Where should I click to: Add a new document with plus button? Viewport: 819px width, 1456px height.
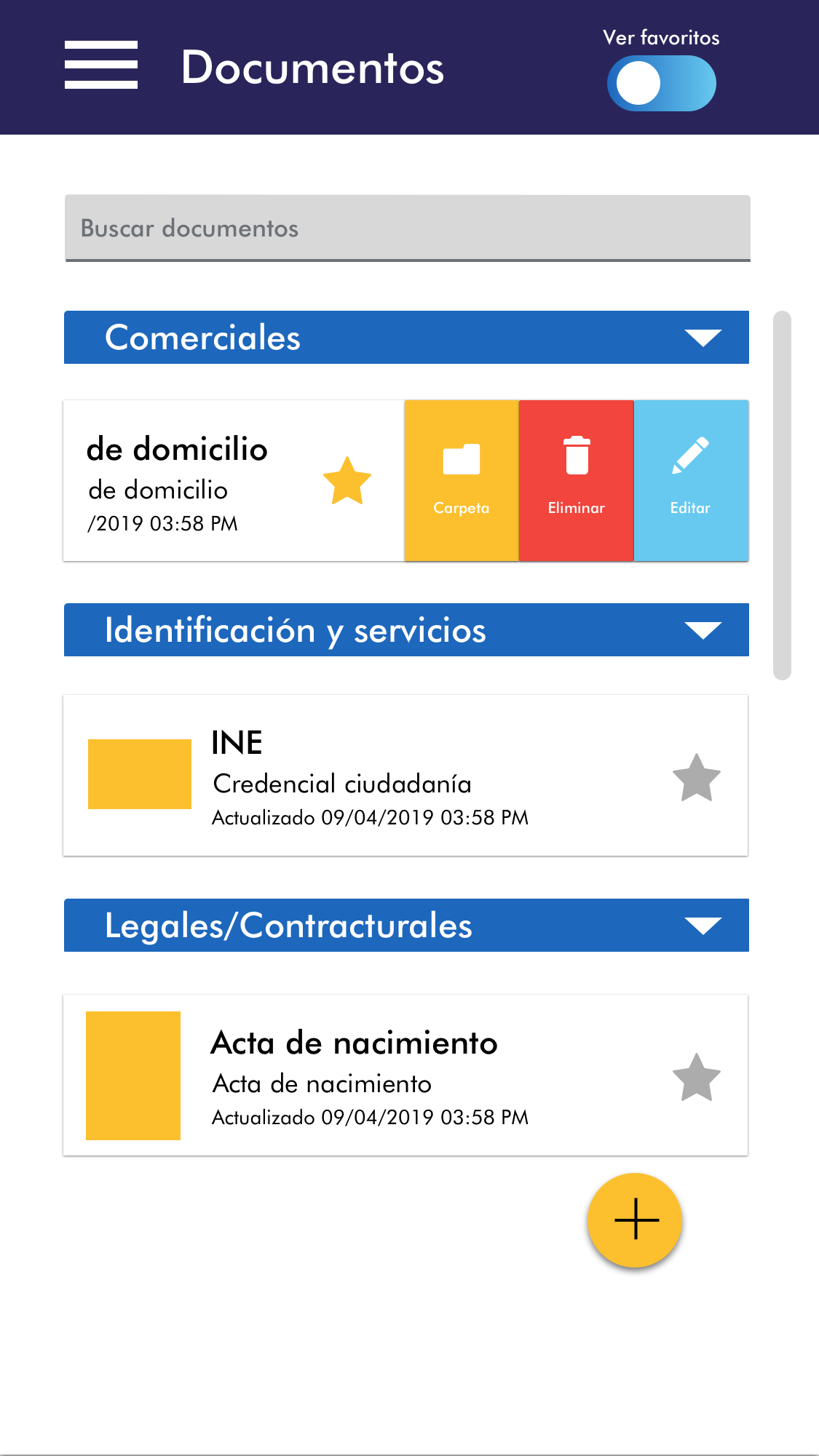[636, 1220]
